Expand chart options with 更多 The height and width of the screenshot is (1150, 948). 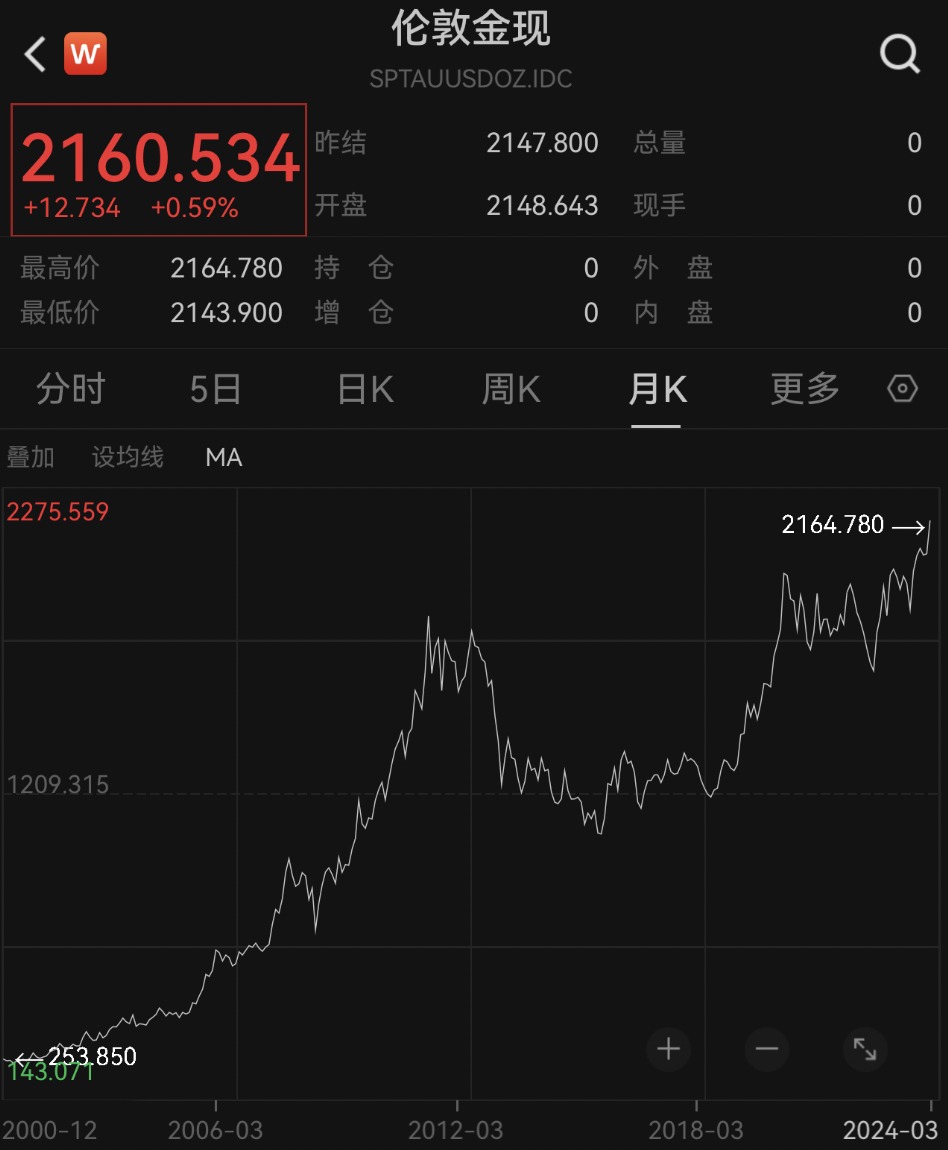(x=804, y=389)
